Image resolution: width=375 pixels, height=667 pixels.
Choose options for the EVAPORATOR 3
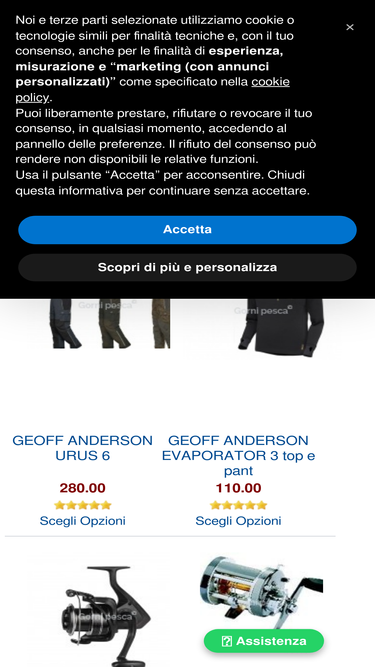(x=239, y=521)
